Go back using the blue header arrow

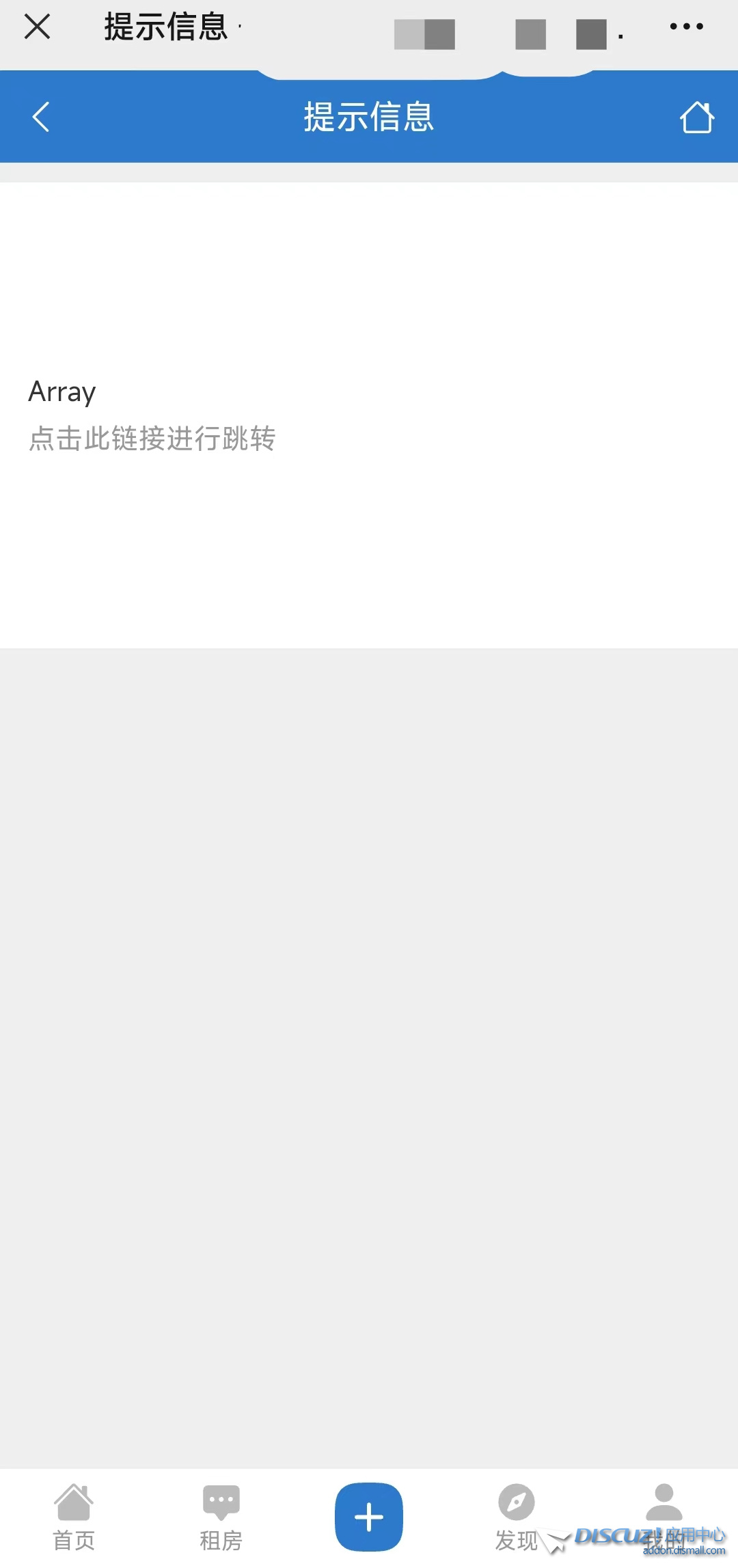(x=41, y=117)
